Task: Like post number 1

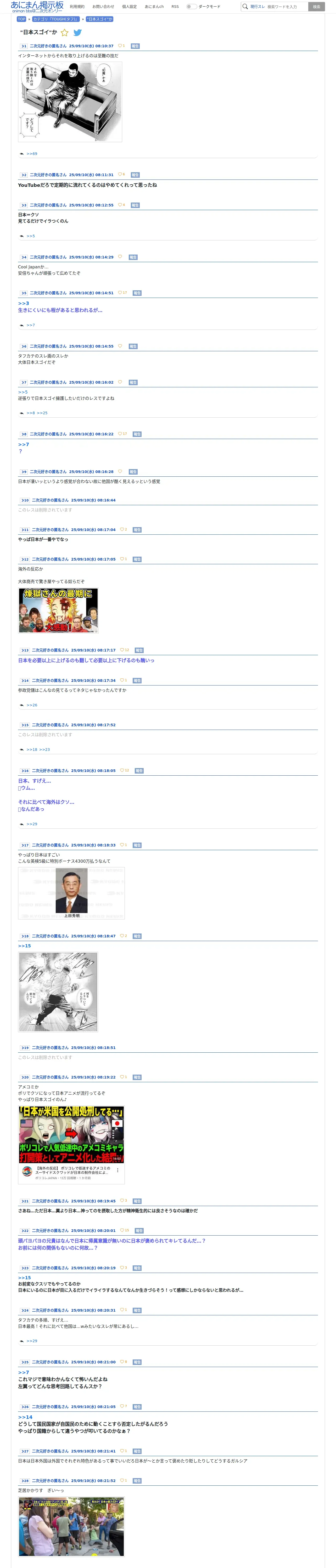Action: click(x=121, y=46)
